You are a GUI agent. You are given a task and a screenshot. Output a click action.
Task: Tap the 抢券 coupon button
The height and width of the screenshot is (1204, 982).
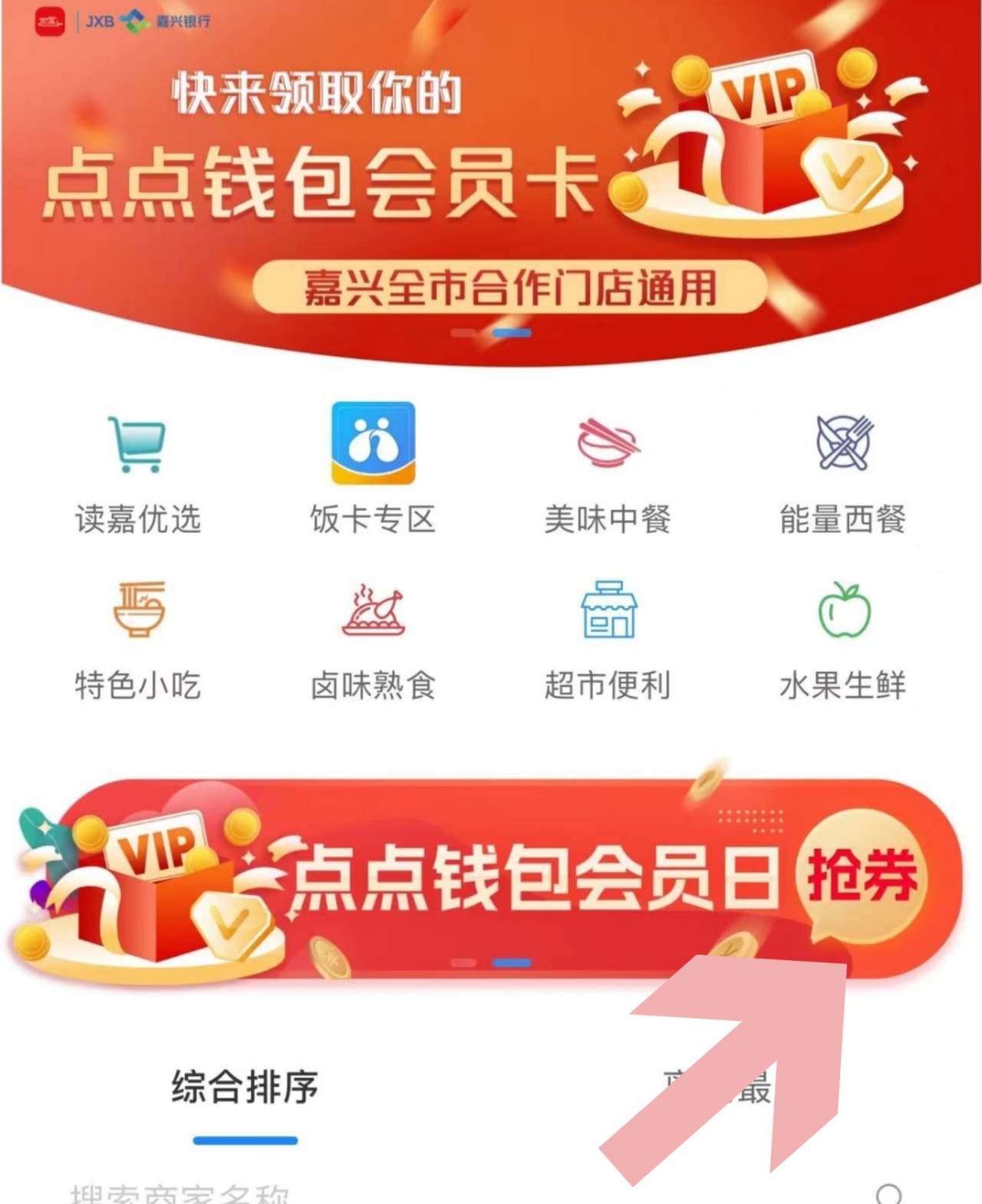pos(862,876)
